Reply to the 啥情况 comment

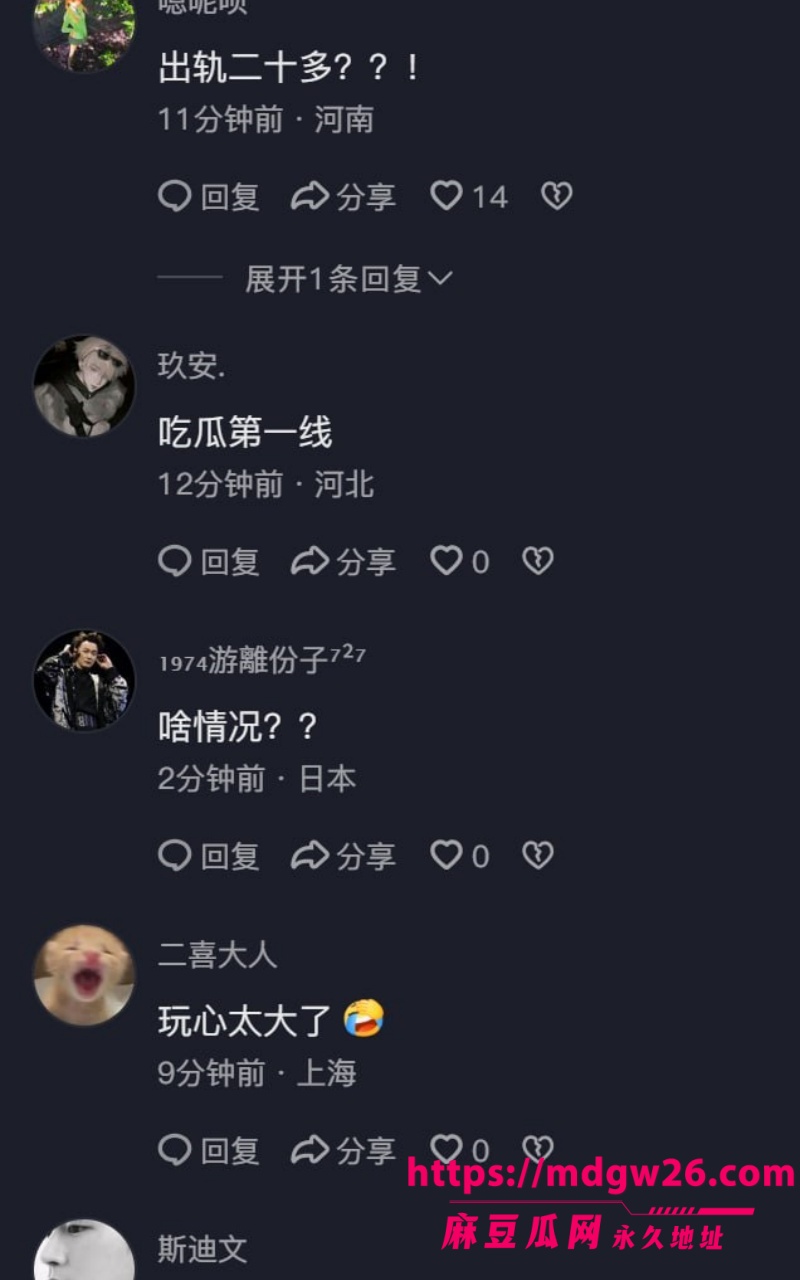tap(209, 856)
